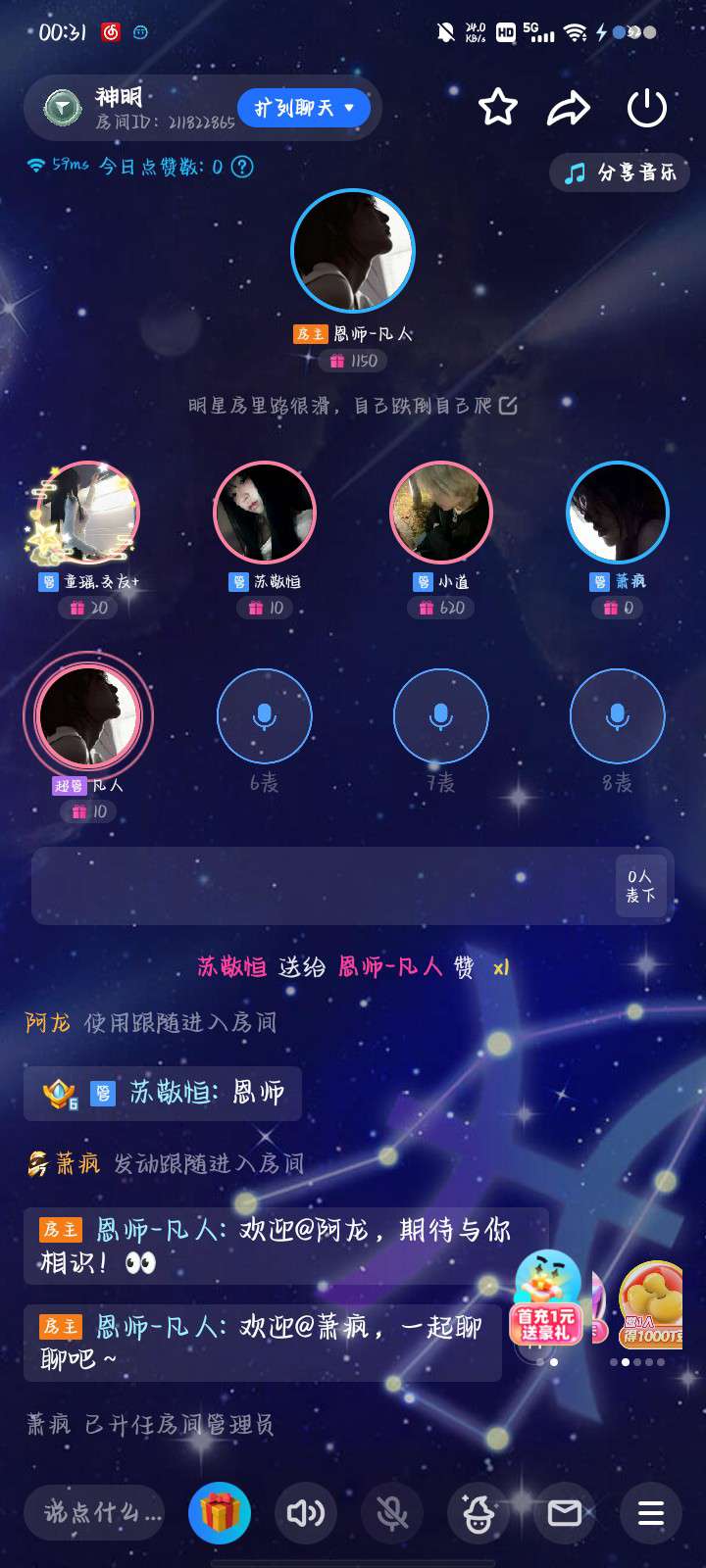View 小道's seat profile
The width and height of the screenshot is (706, 1568).
pos(441,512)
